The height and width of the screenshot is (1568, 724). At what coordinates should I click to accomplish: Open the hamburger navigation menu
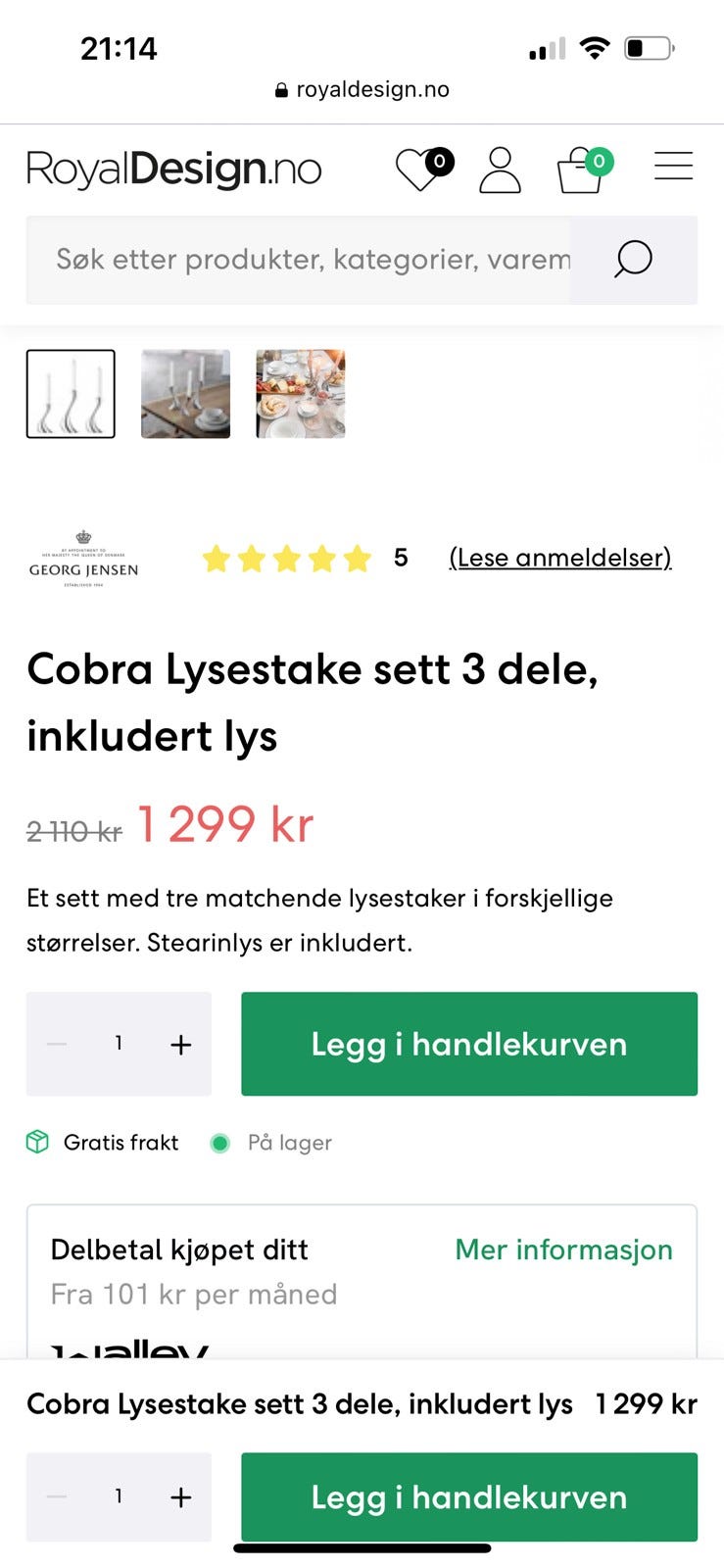(673, 167)
